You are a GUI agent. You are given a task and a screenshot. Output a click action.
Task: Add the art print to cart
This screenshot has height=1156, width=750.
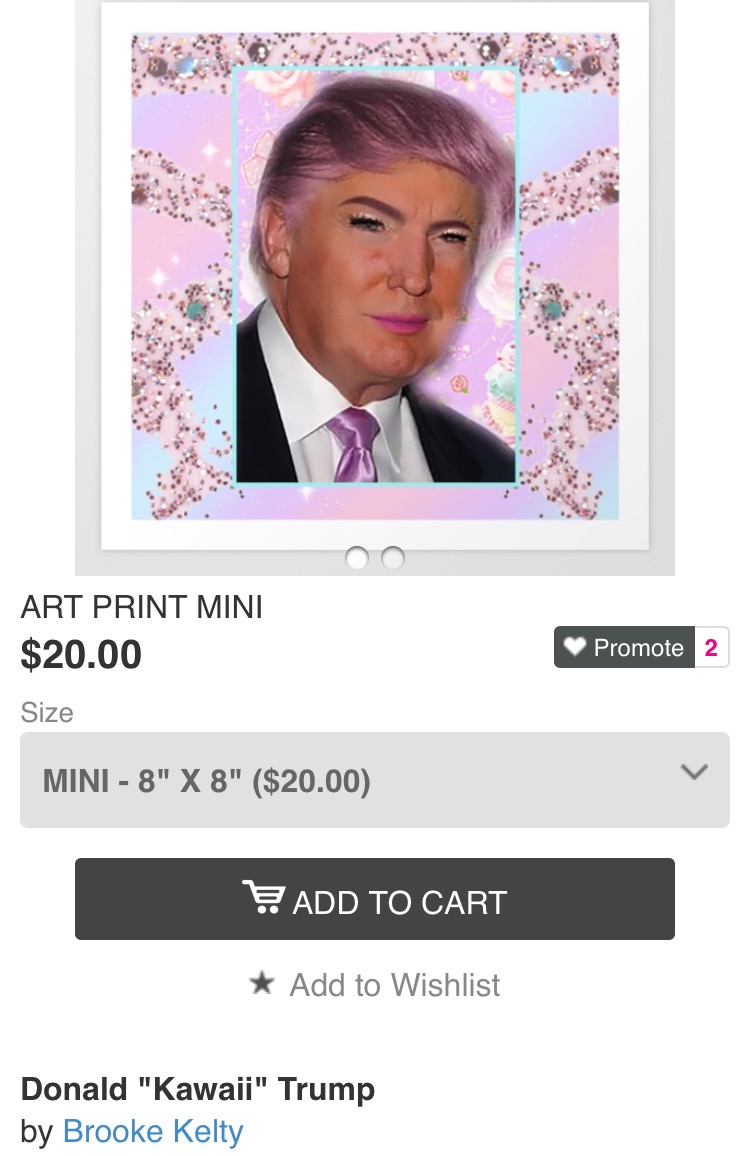coord(375,899)
